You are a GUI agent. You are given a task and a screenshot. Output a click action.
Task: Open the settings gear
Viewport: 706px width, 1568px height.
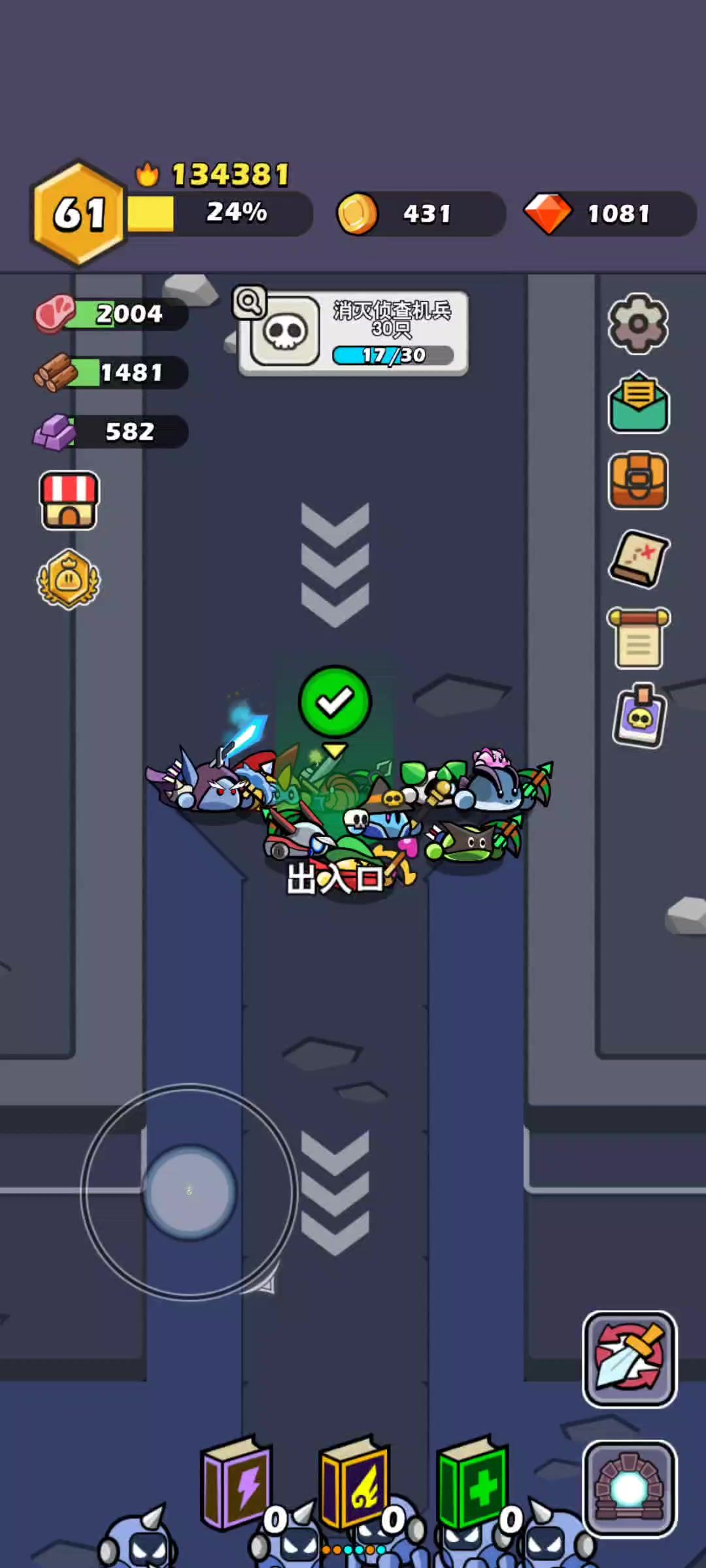[638, 323]
